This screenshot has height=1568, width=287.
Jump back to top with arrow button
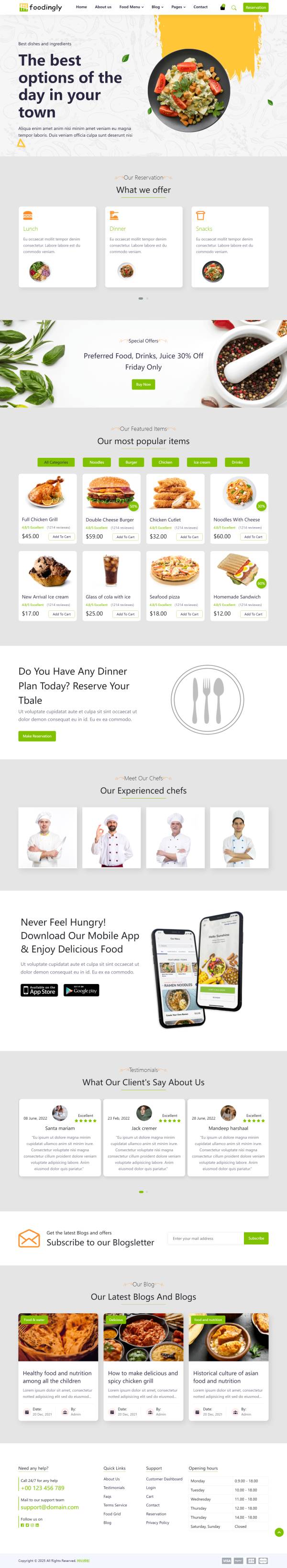click(x=279, y=1532)
